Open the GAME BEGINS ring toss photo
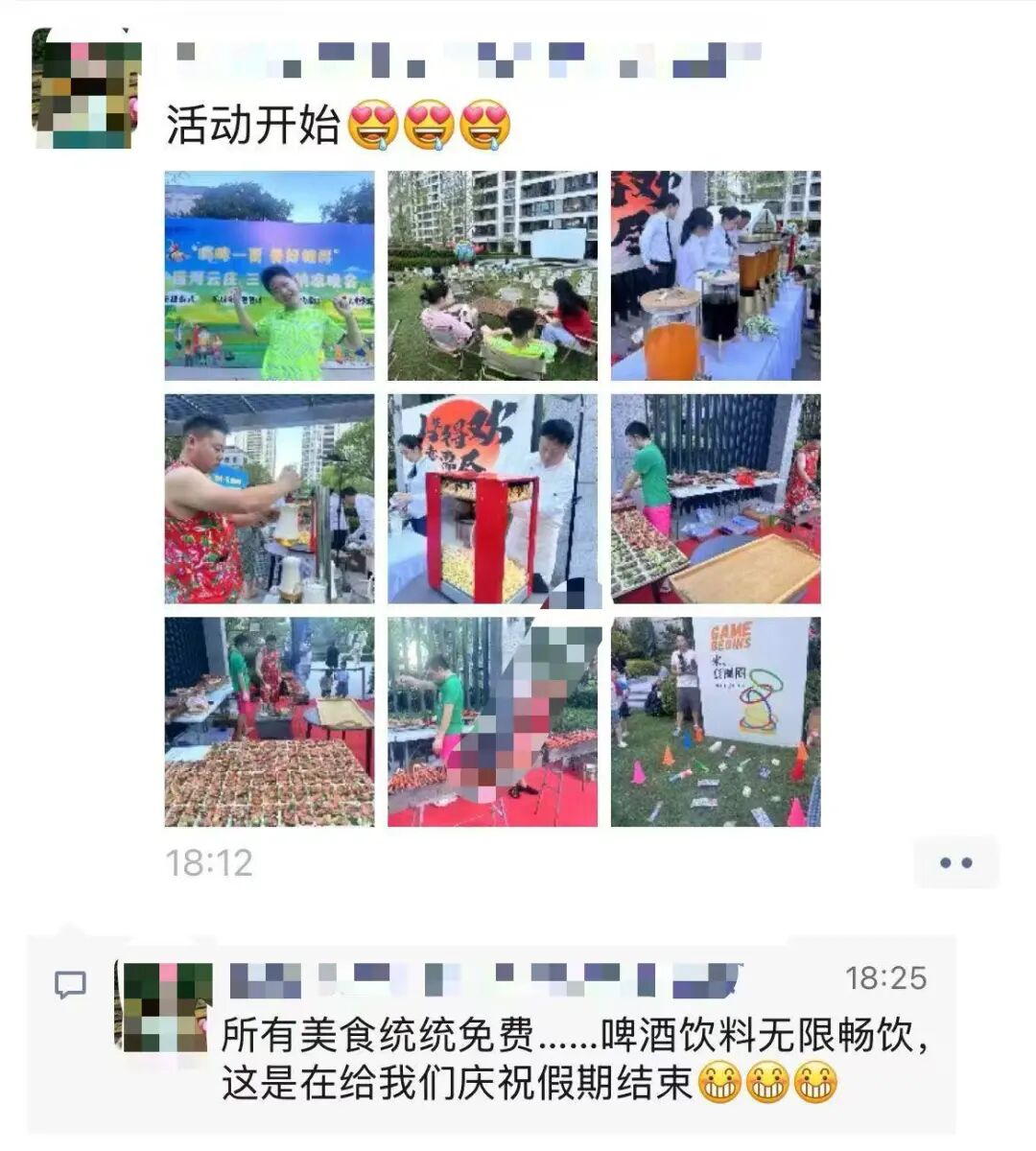Screen dimensions: 1036x1151 pyautogui.click(x=716, y=721)
